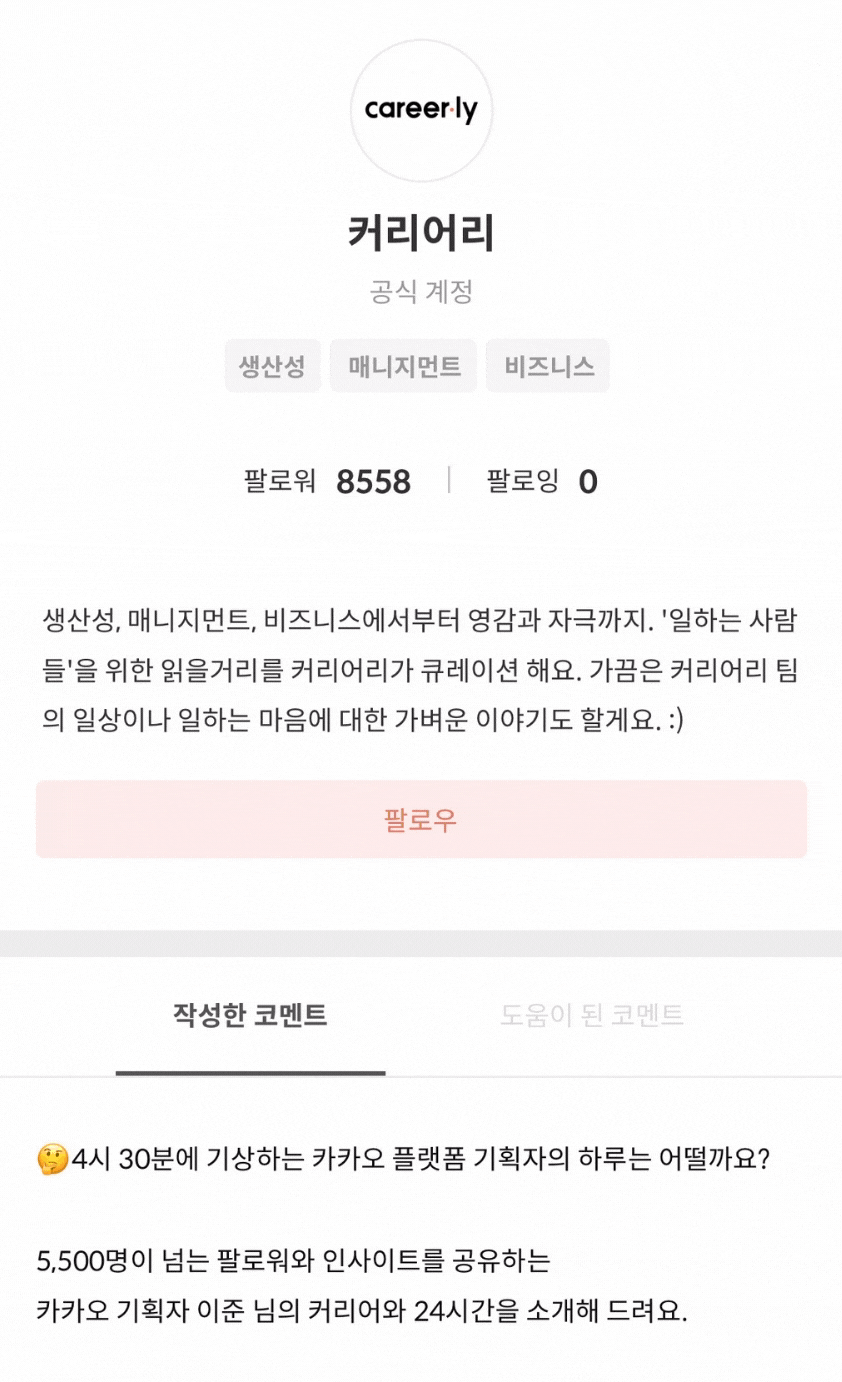The image size is (842, 1382).
Task: Select the 생산성 tag chip
Action: 272,366
